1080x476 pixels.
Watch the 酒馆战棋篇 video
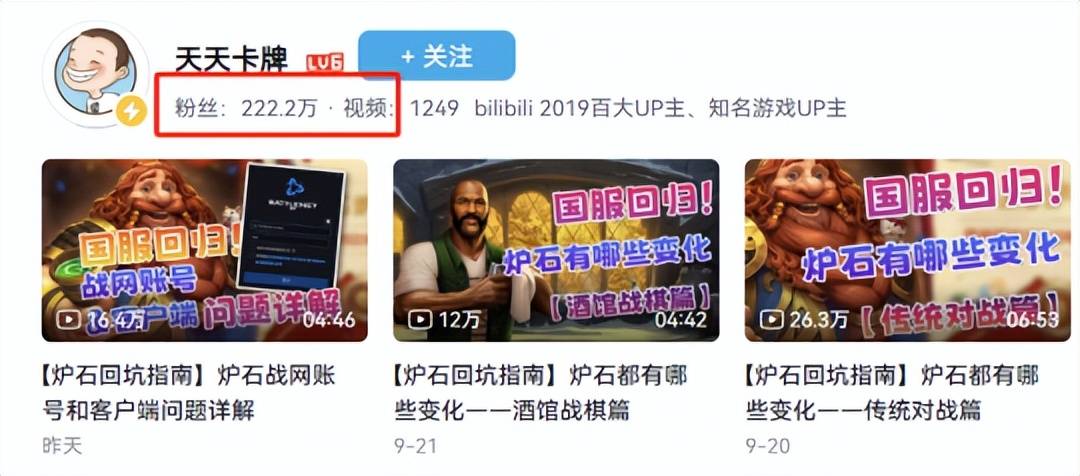556,250
